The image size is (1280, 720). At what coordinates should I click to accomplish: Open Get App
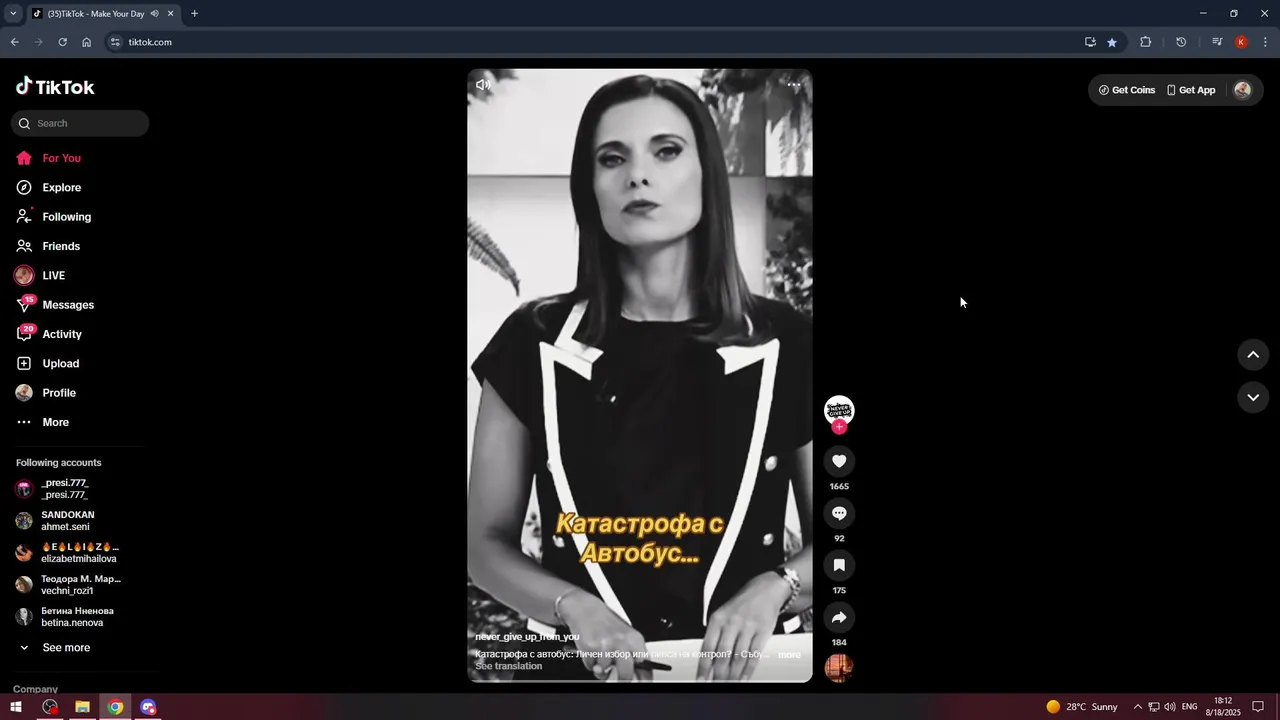pyautogui.click(x=1191, y=90)
